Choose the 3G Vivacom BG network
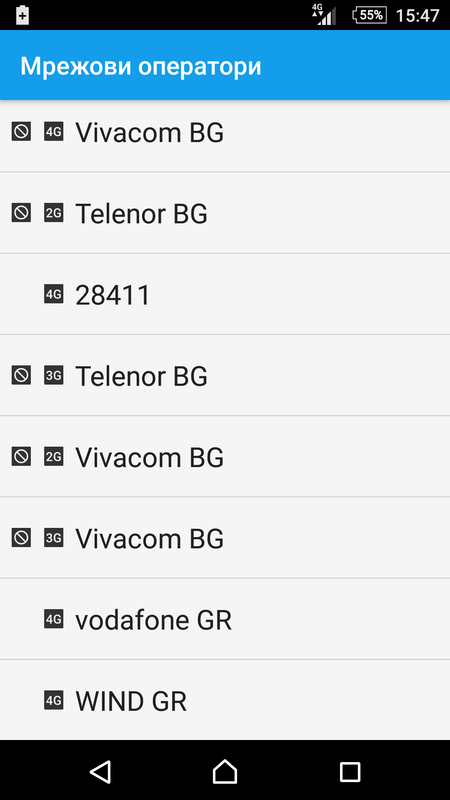The image size is (450, 800). pos(225,538)
